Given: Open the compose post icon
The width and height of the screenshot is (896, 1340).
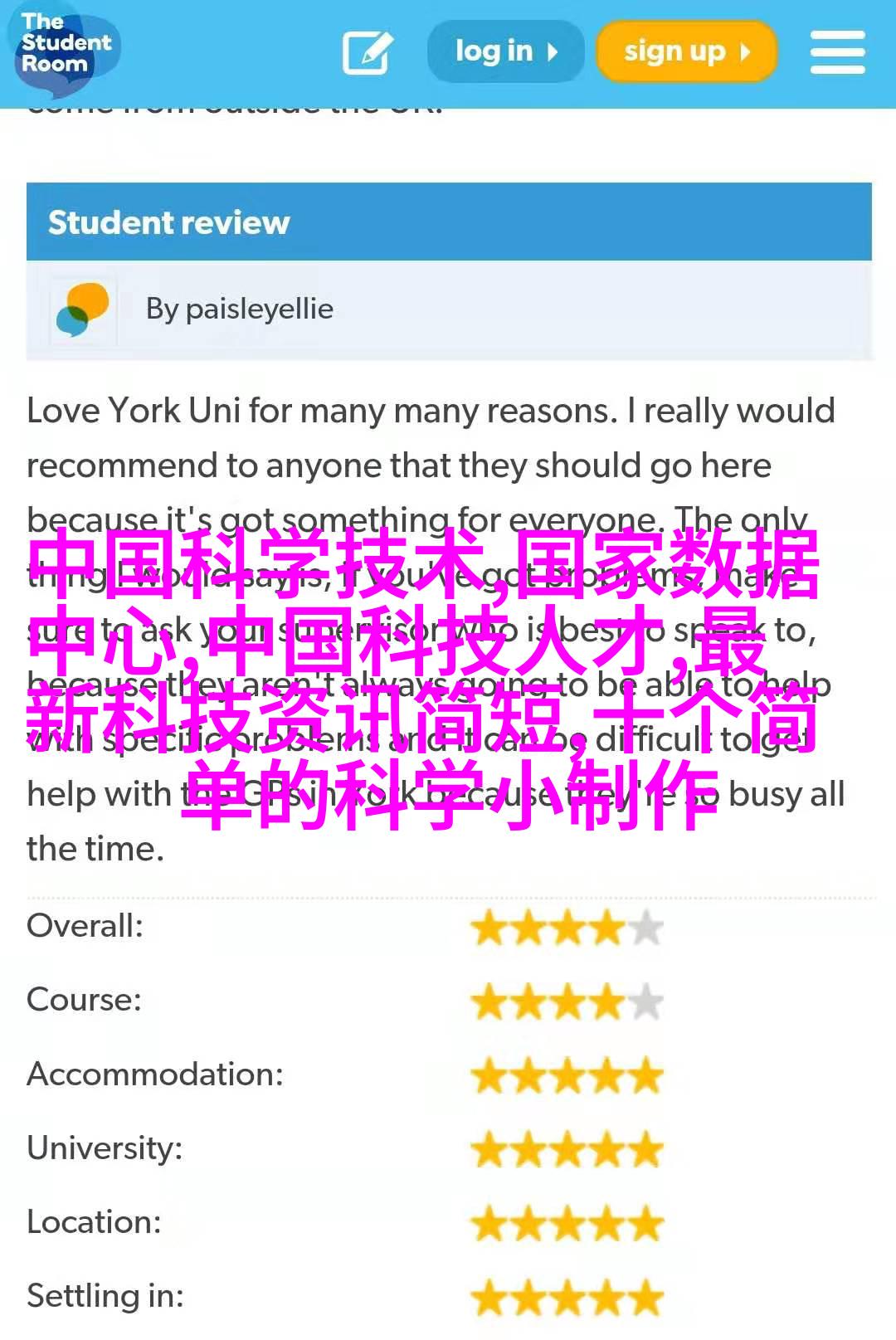Looking at the screenshot, I should pos(367,53).
